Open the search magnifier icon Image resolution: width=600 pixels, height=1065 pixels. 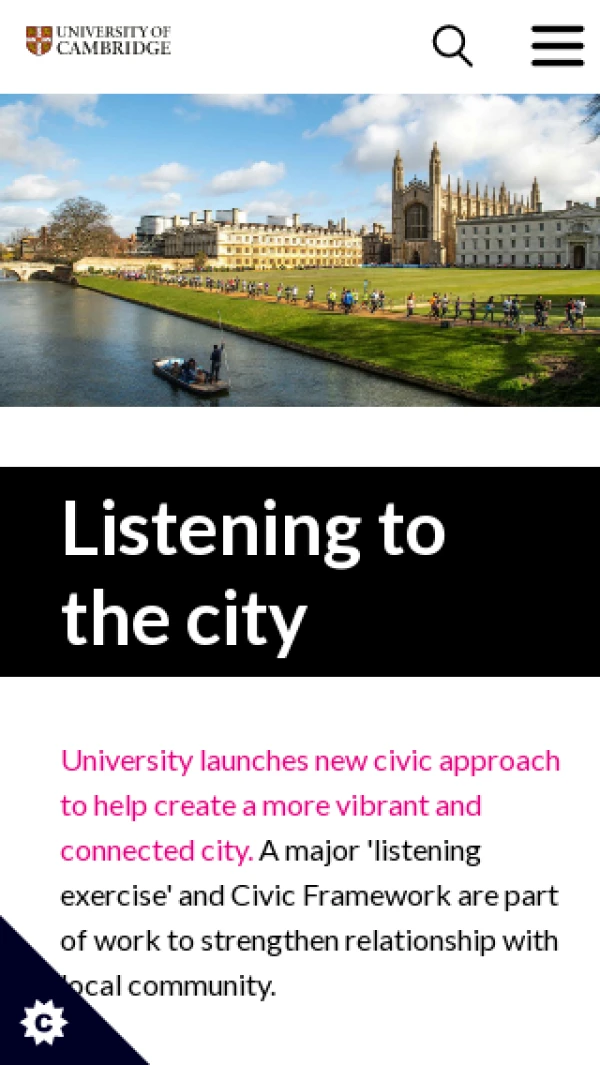(x=452, y=46)
